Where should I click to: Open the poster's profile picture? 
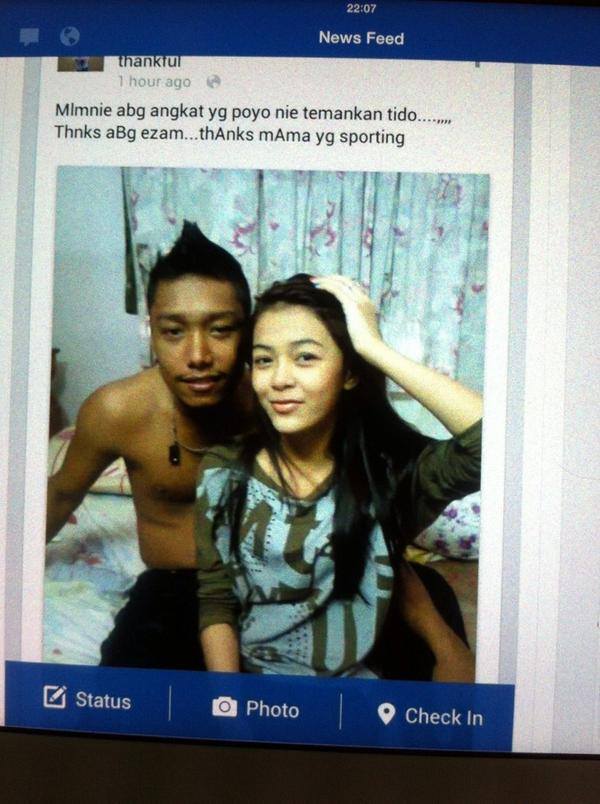click(x=80, y=65)
